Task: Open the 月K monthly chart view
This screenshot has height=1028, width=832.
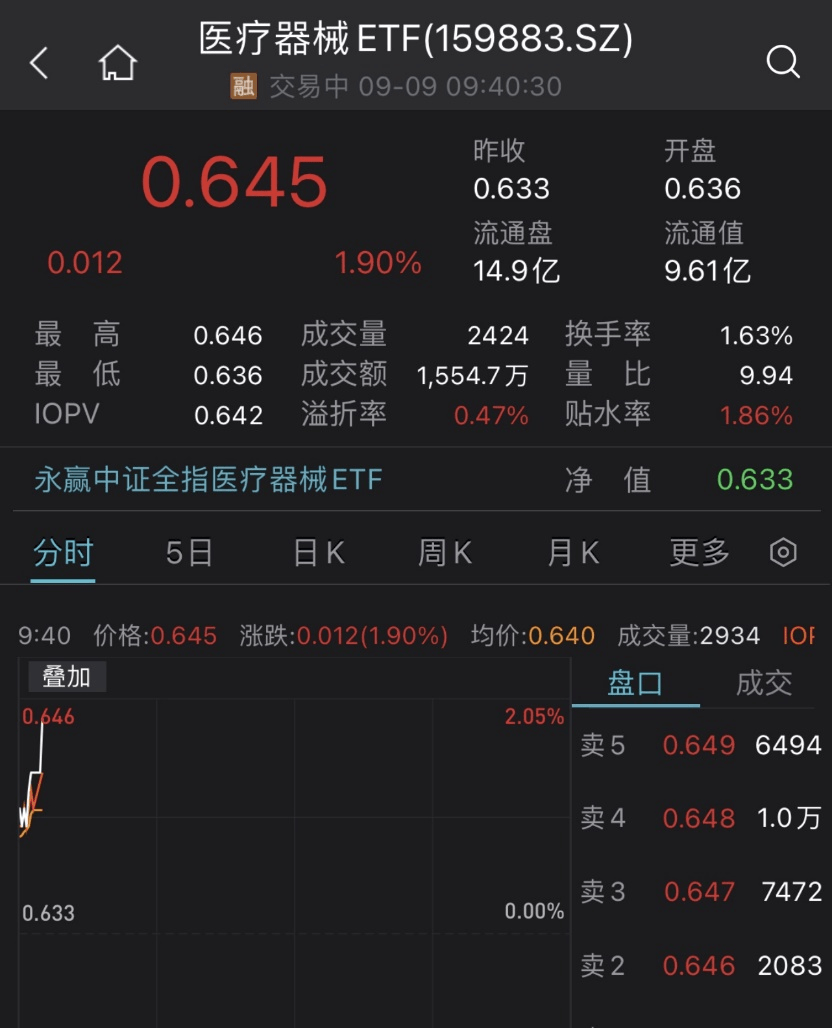Action: (571, 551)
